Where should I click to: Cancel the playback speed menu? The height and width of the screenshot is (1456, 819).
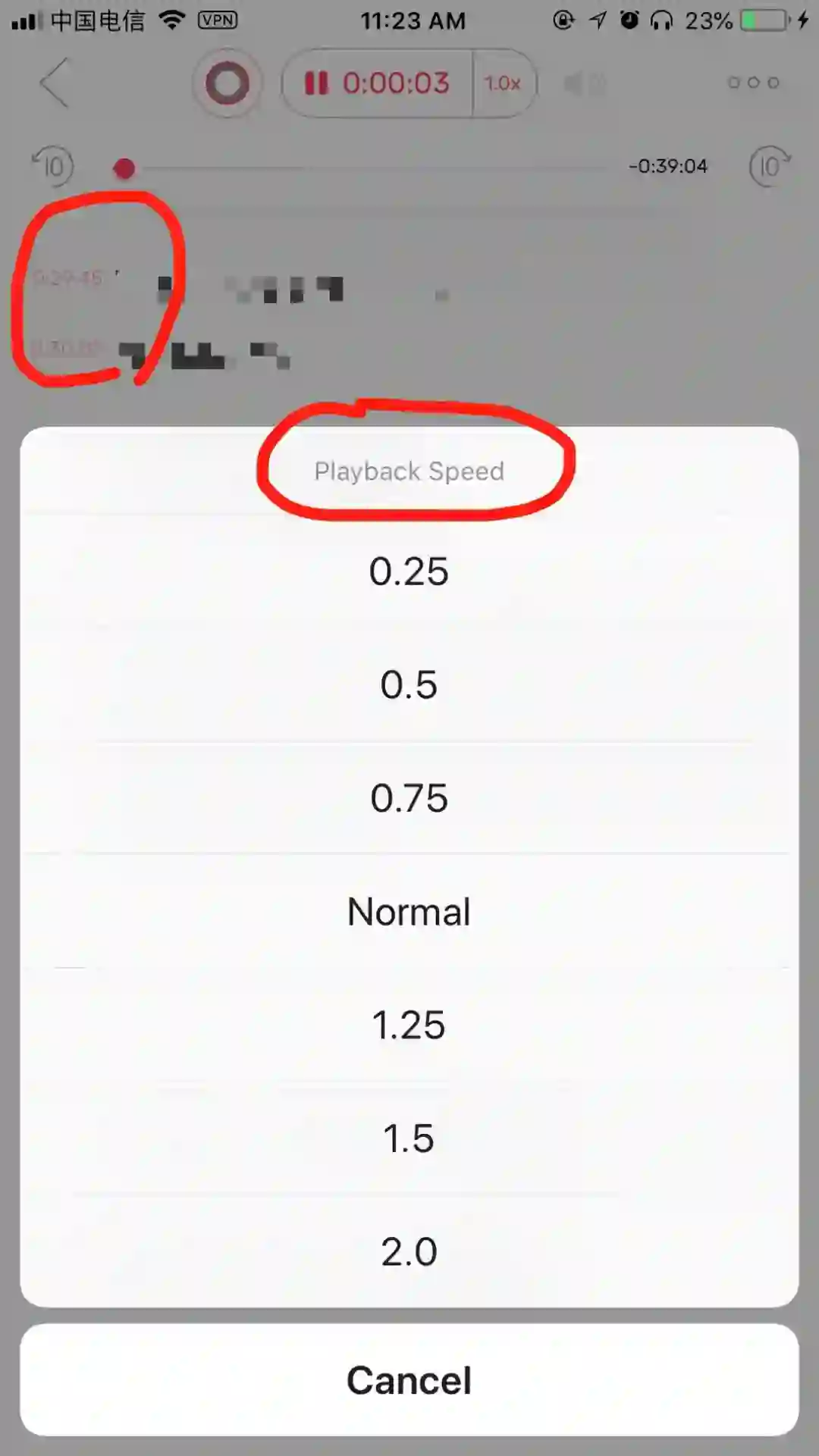click(409, 1380)
